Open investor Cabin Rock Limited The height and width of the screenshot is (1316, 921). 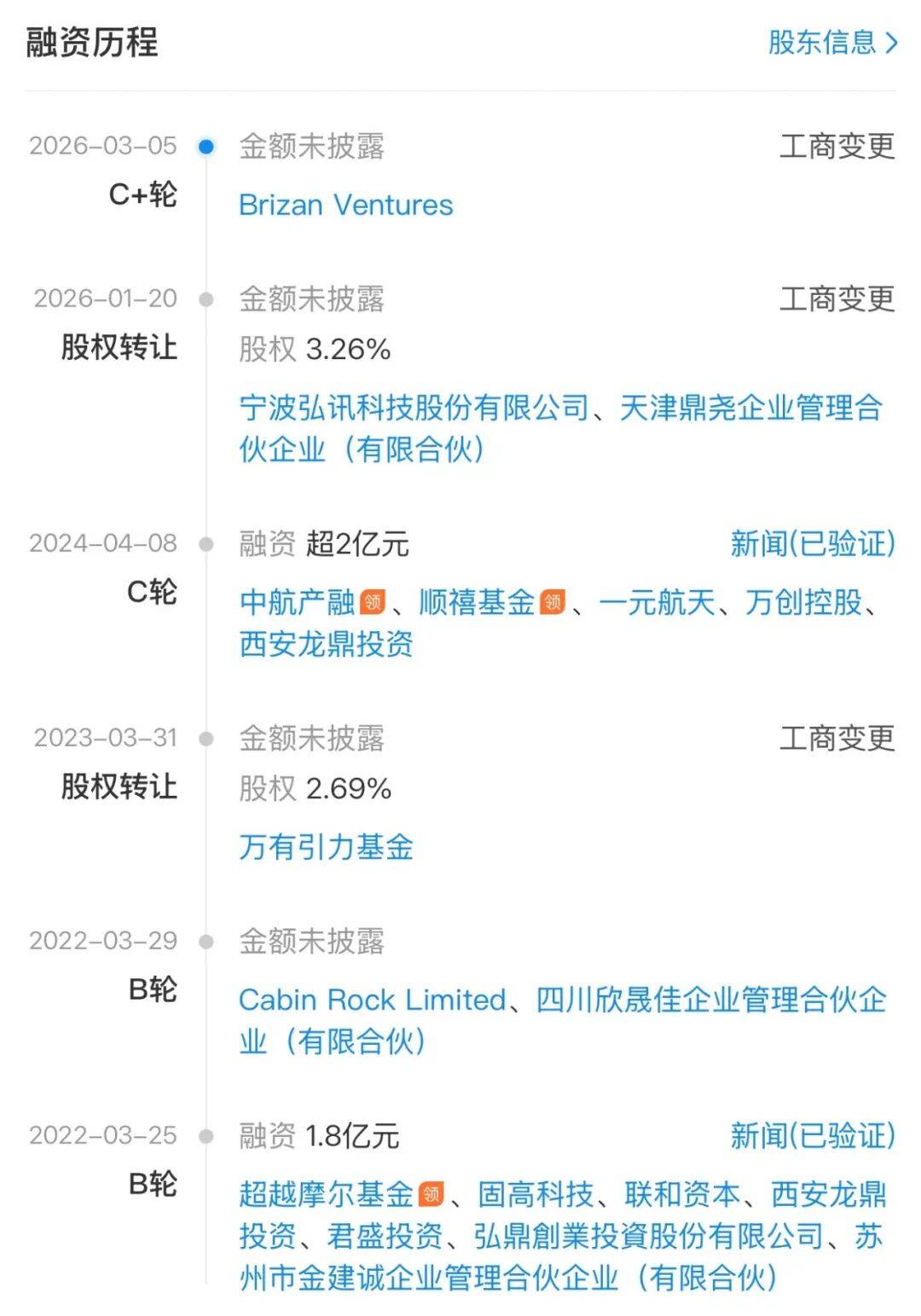[x=372, y=1000]
